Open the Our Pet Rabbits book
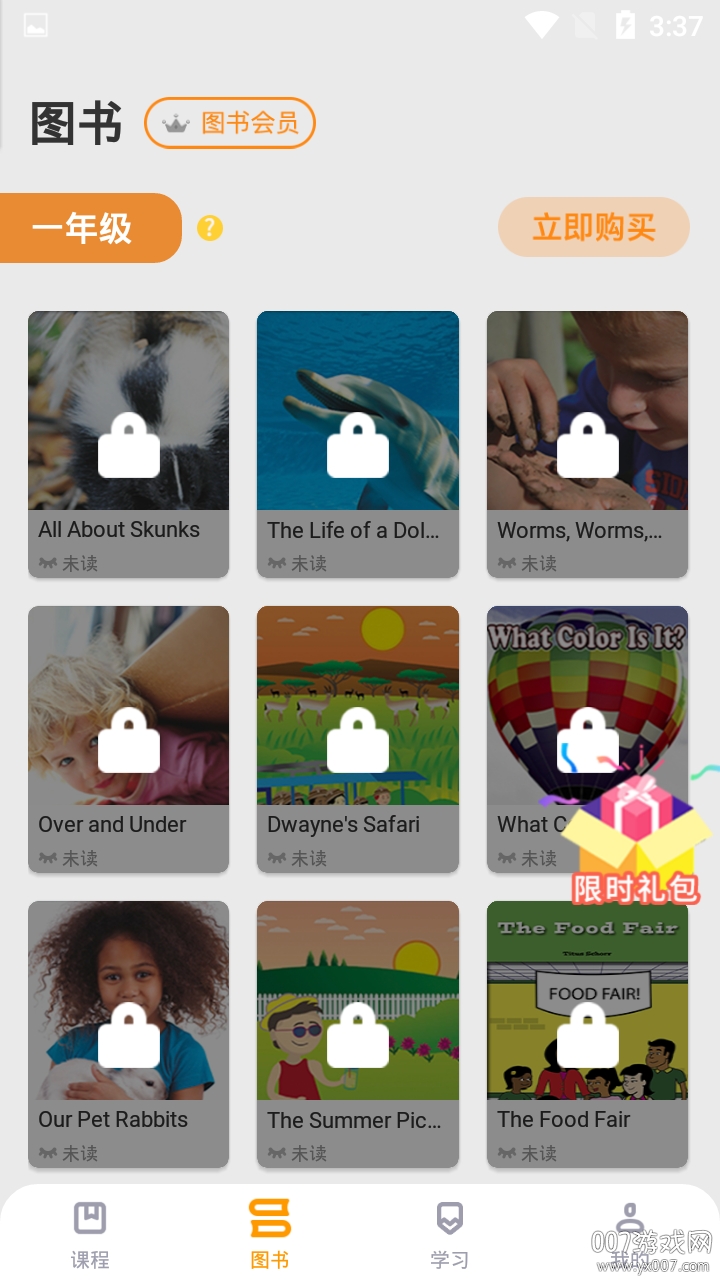The image size is (720, 1280). pyautogui.click(x=128, y=1033)
